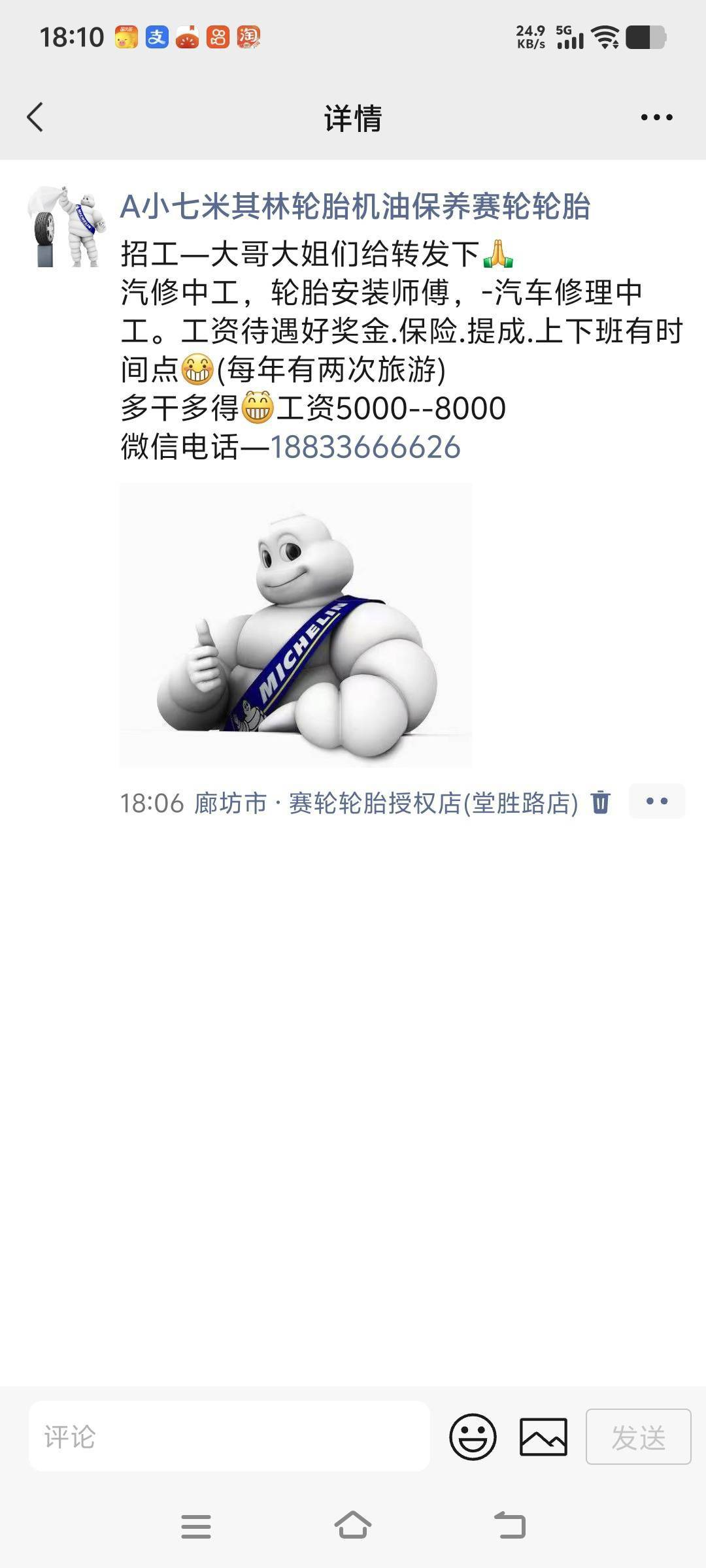Go back from the 详情 page
The image size is (706, 1568).
coord(35,118)
